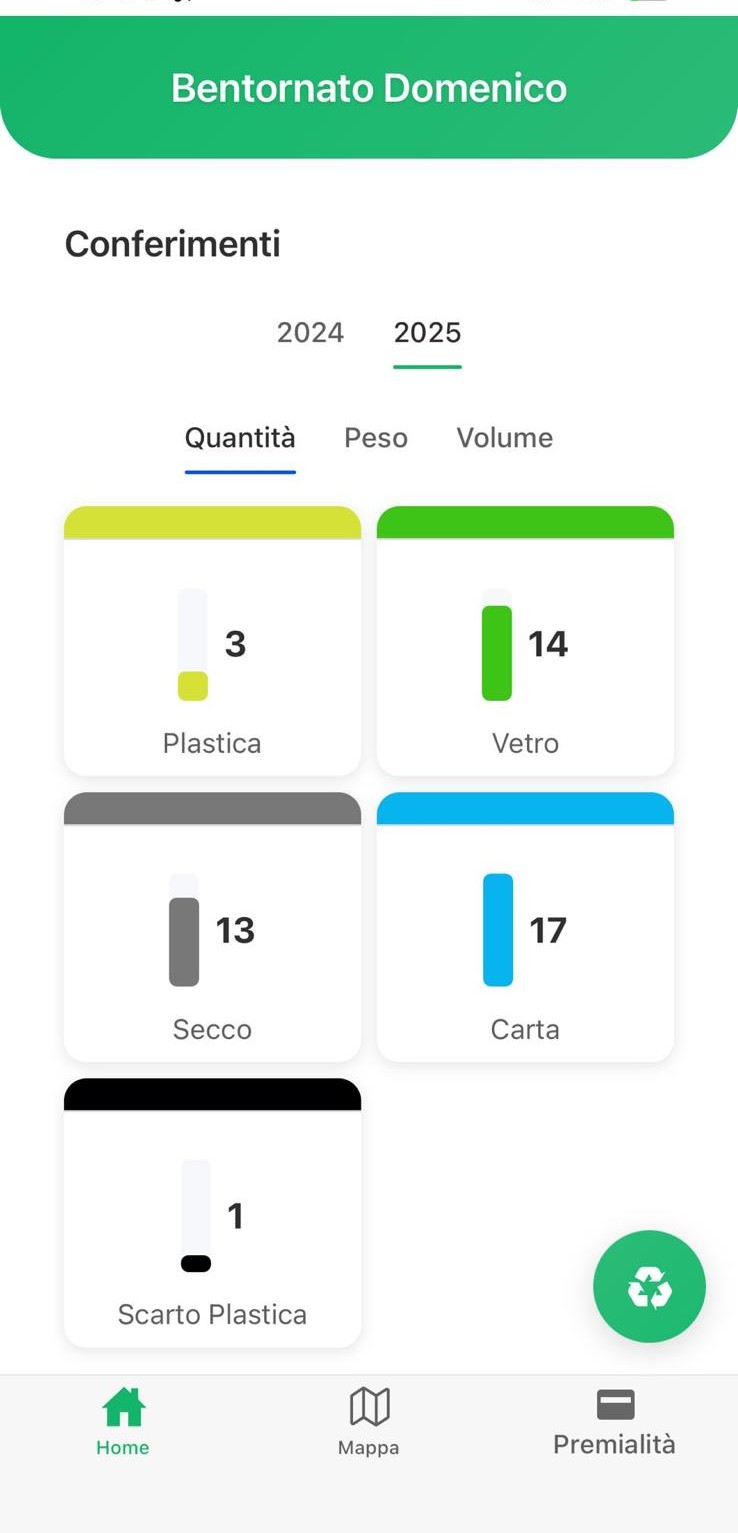
Task: Go to the Home tab
Action: (123, 1421)
